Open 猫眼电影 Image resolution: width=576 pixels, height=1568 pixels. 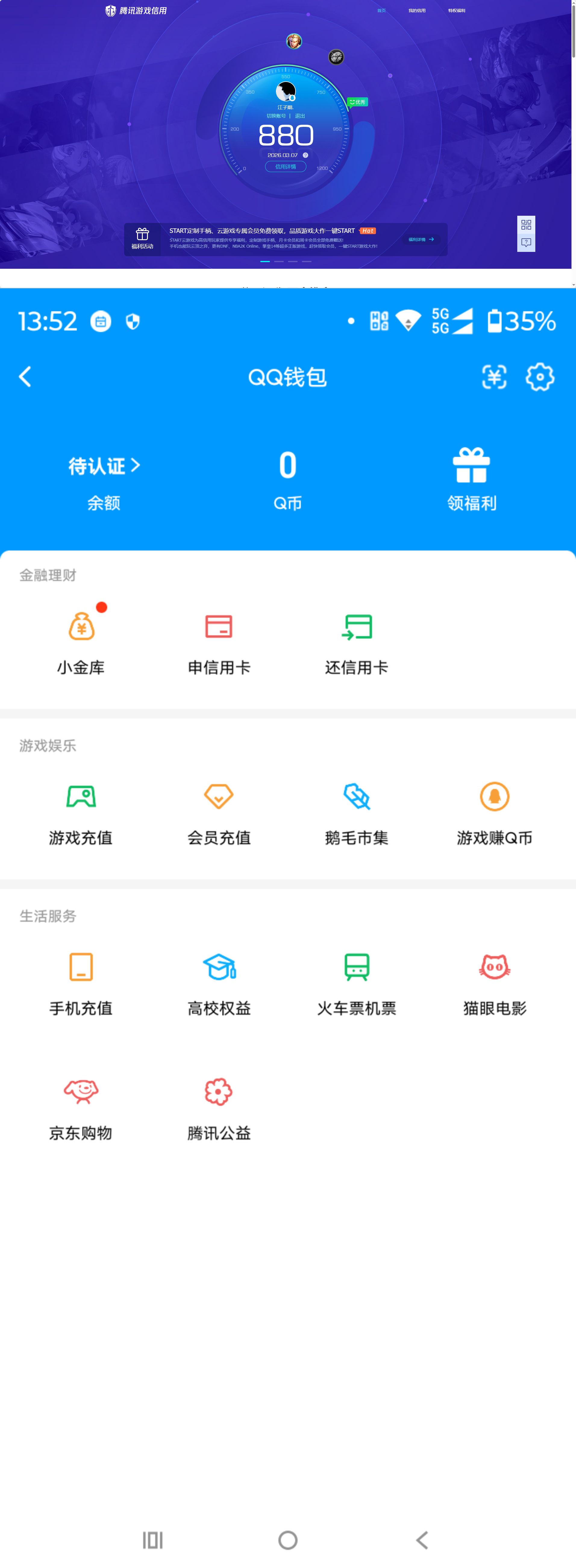click(x=494, y=983)
